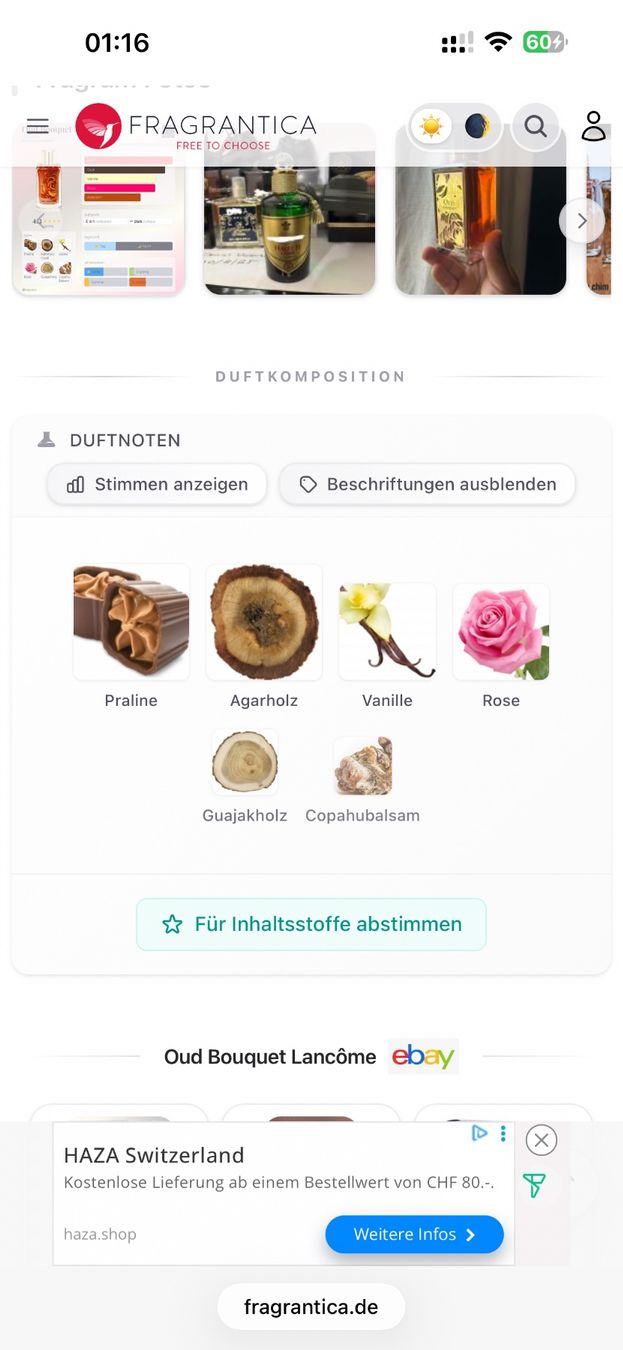Open the Praline note
623x1350 pixels.
[131, 636]
